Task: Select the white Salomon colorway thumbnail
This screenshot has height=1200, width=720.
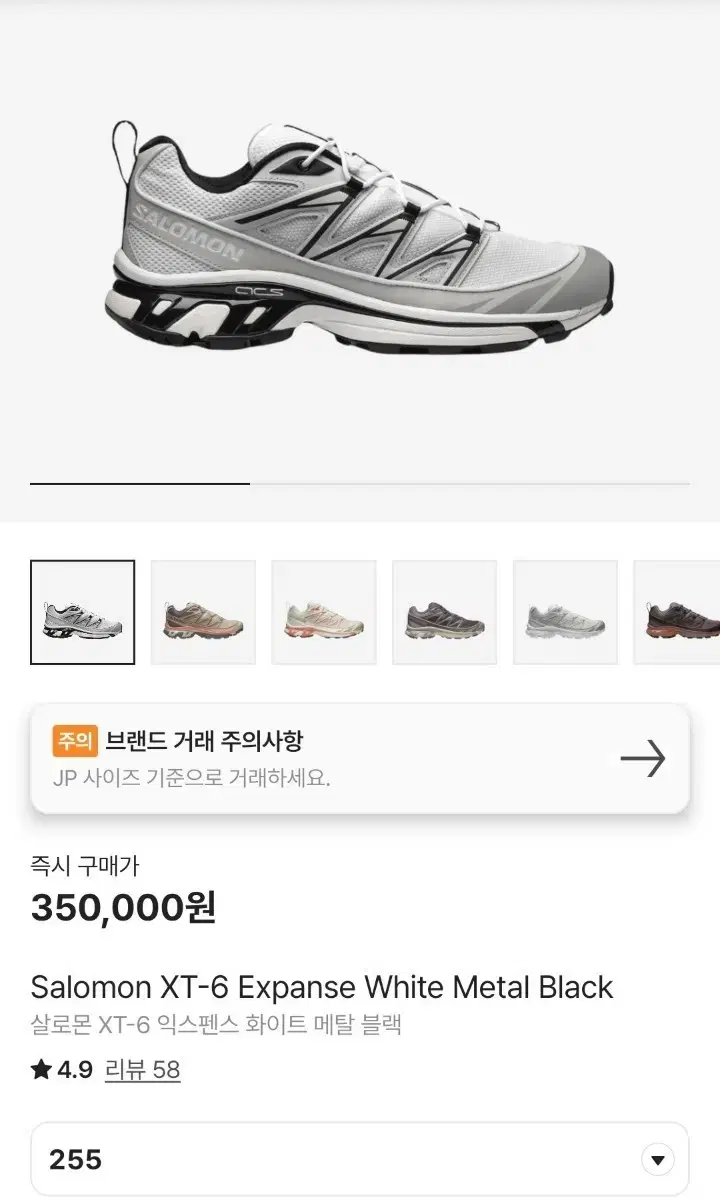Action: tap(82, 611)
